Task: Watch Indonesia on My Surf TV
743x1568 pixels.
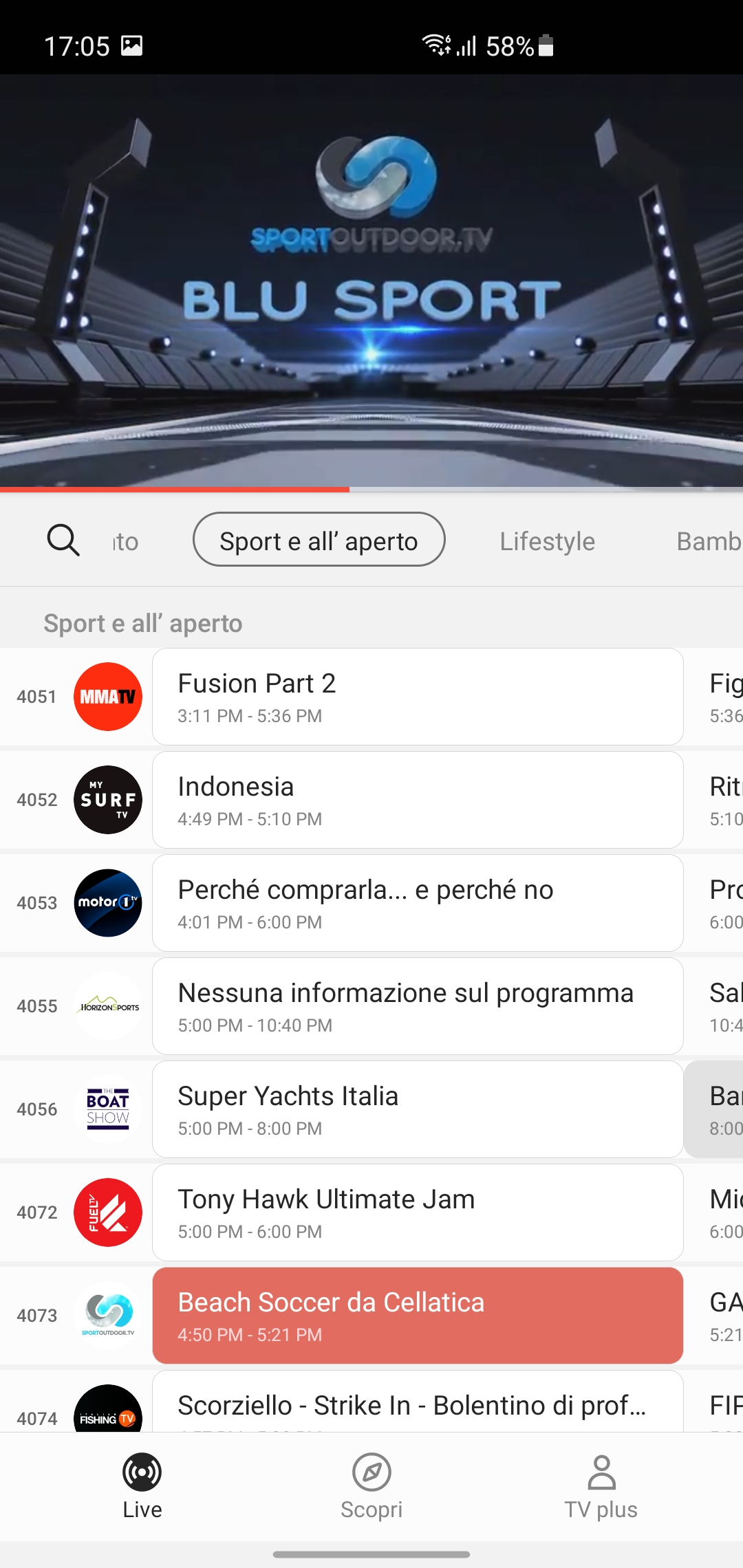Action: (x=418, y=800)
